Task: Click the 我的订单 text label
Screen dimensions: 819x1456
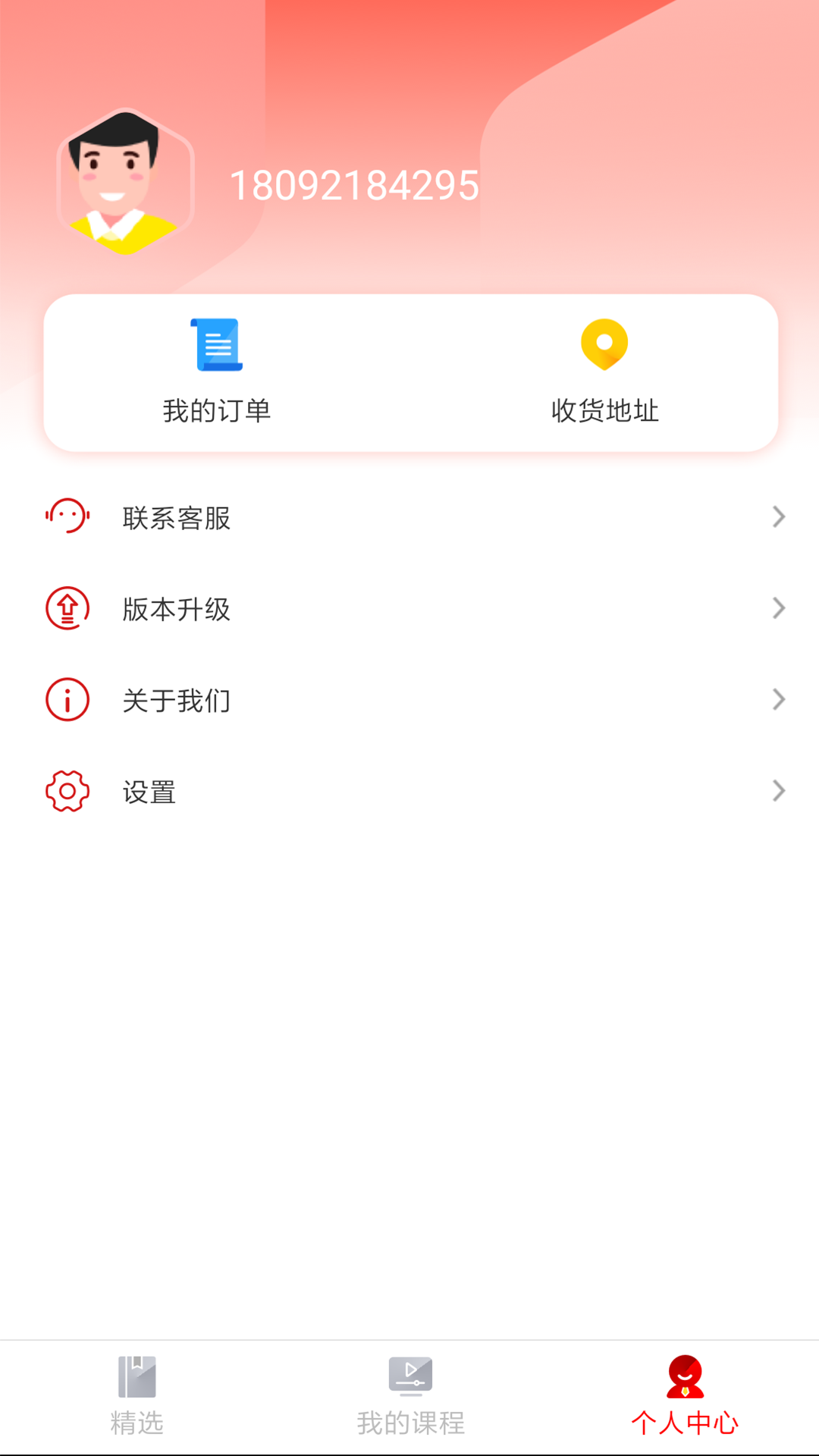Action: click(218, 412)
